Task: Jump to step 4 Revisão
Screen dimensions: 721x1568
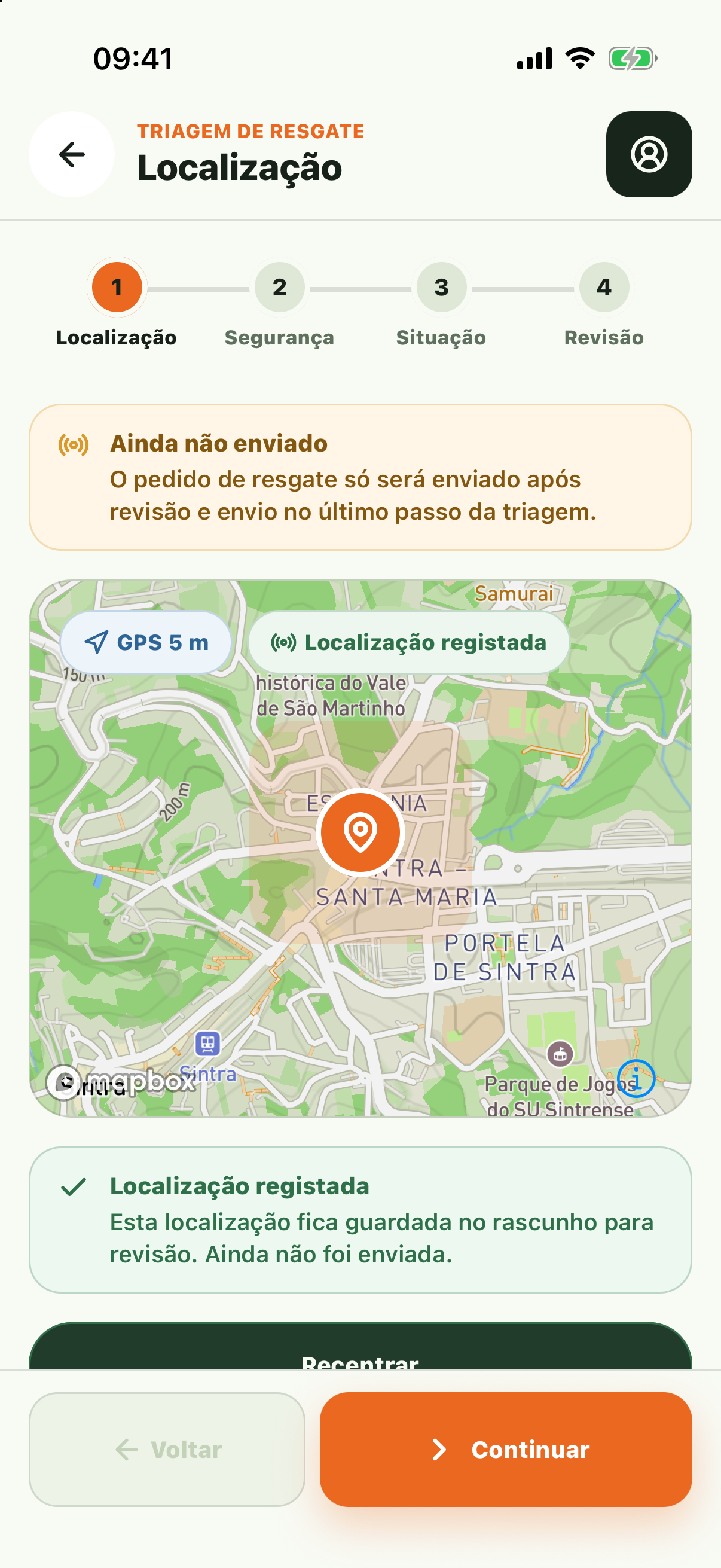Action: (x=604, y=304)
